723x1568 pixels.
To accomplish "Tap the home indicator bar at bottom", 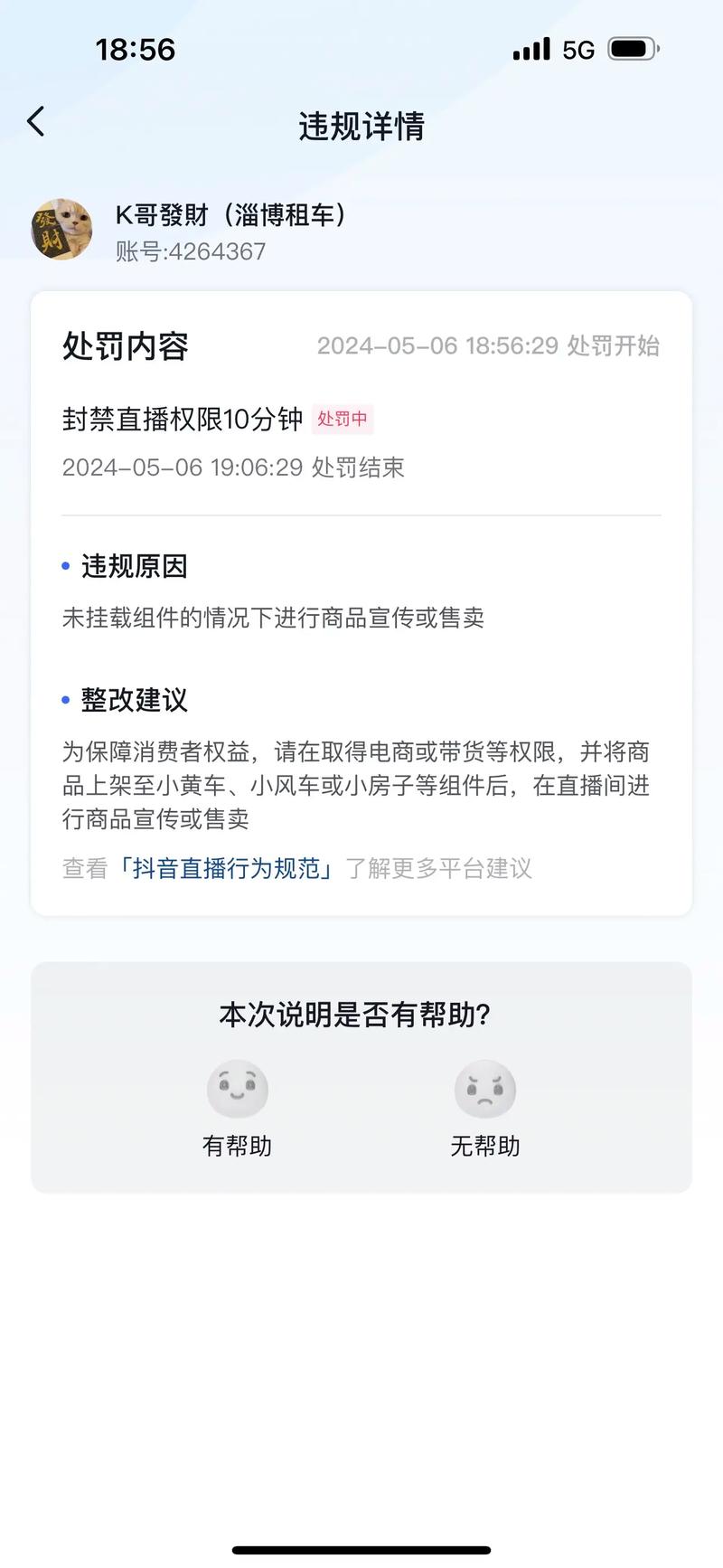I will pos(361,1552).
